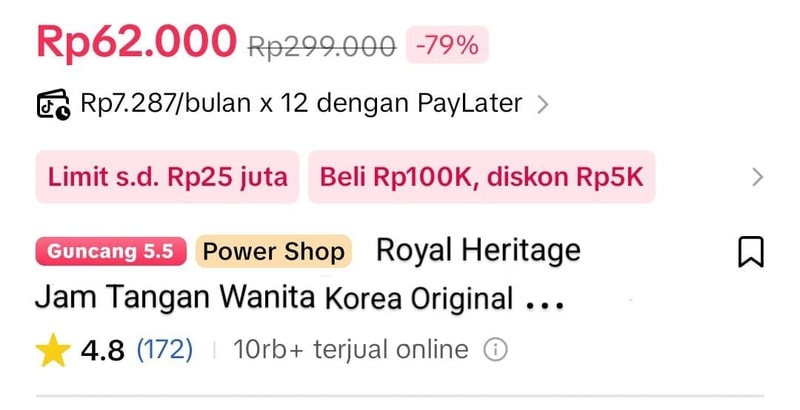Image resolution: width=800 pixels, height=410 pixels.
Task: Bookmark the Royal Heritage watch product
Action: tap(750, 251)
